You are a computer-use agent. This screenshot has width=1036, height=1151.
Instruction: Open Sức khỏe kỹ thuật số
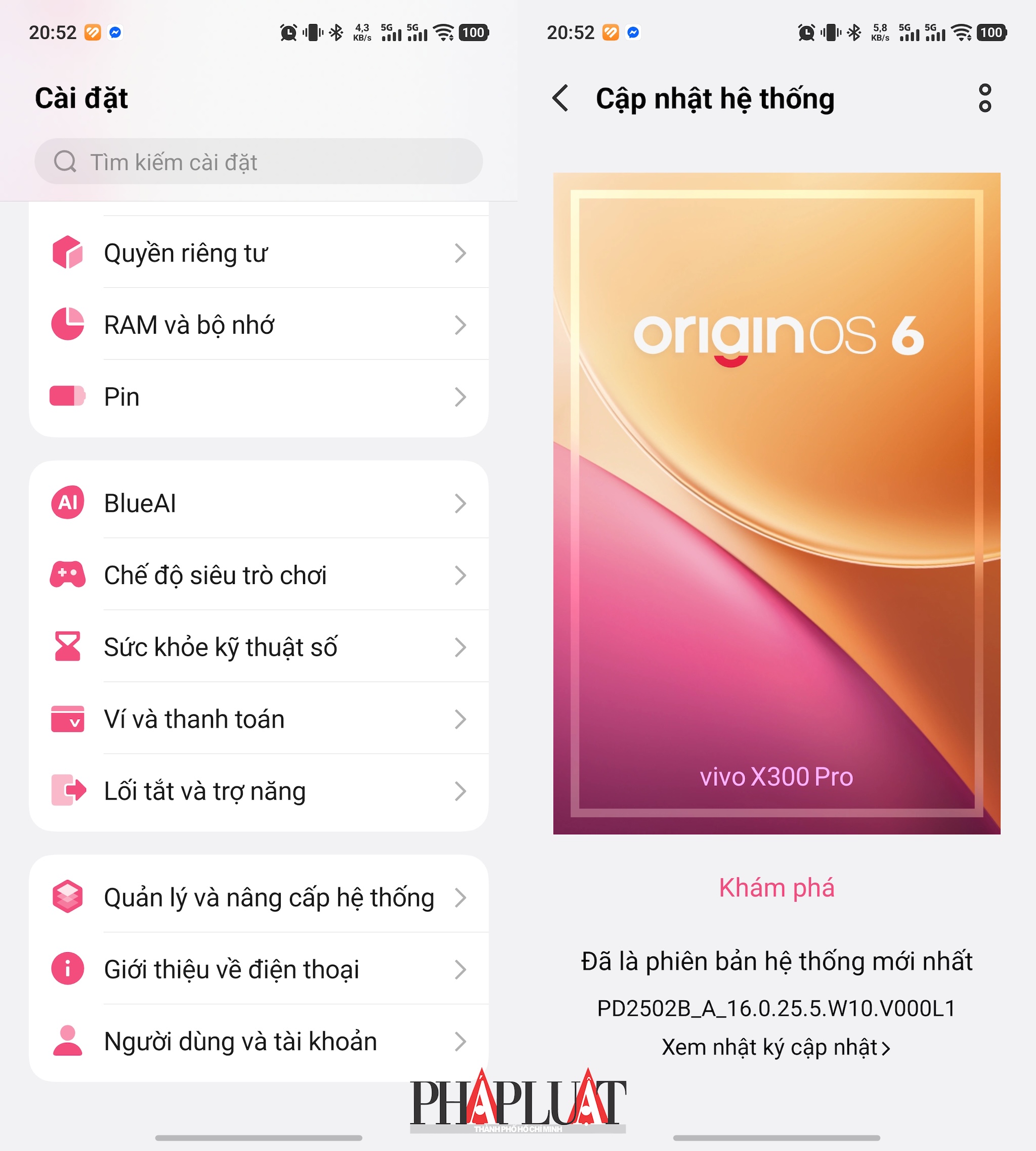[x=258, y=647]
